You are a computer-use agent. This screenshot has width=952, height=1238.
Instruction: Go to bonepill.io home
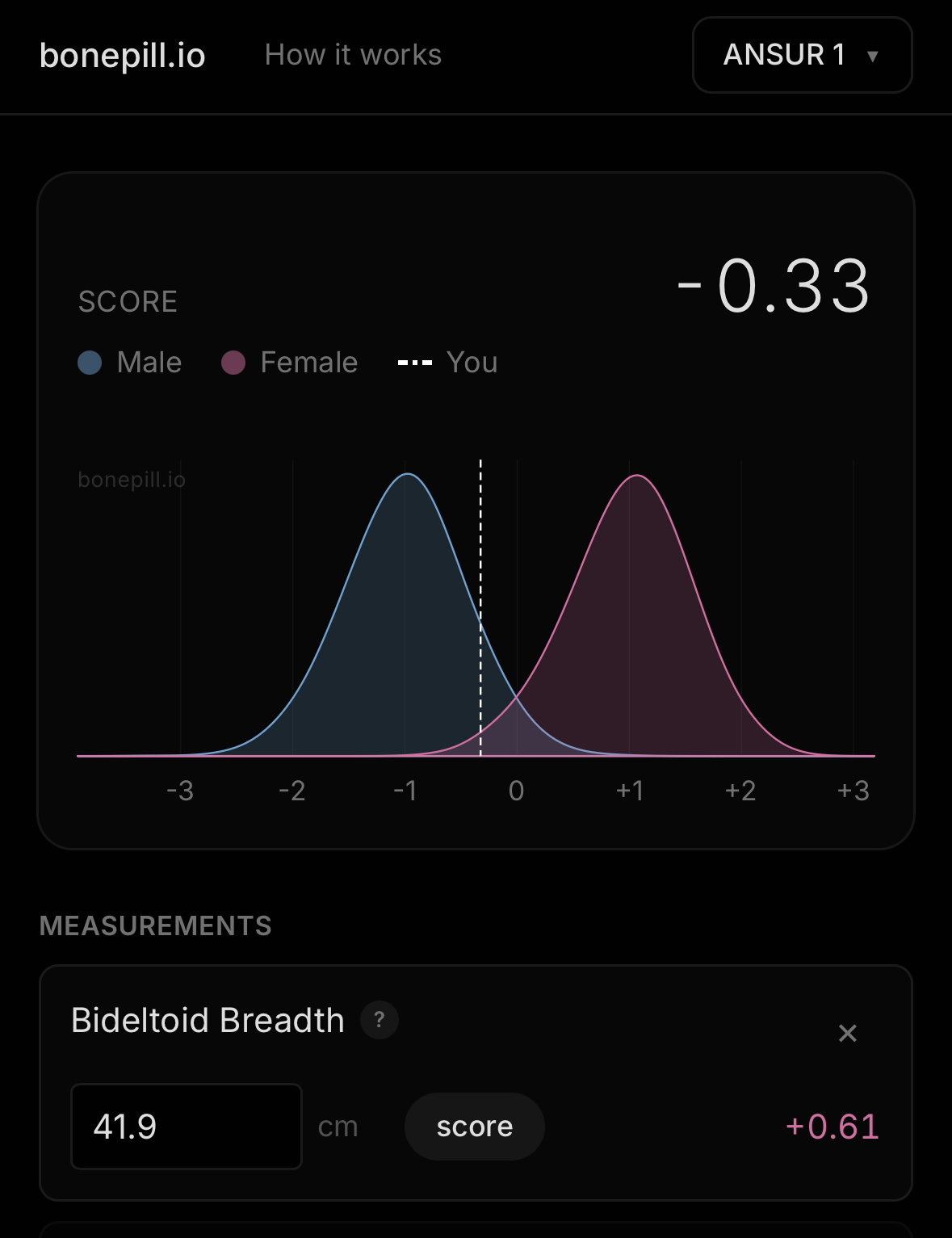(123, 56)
